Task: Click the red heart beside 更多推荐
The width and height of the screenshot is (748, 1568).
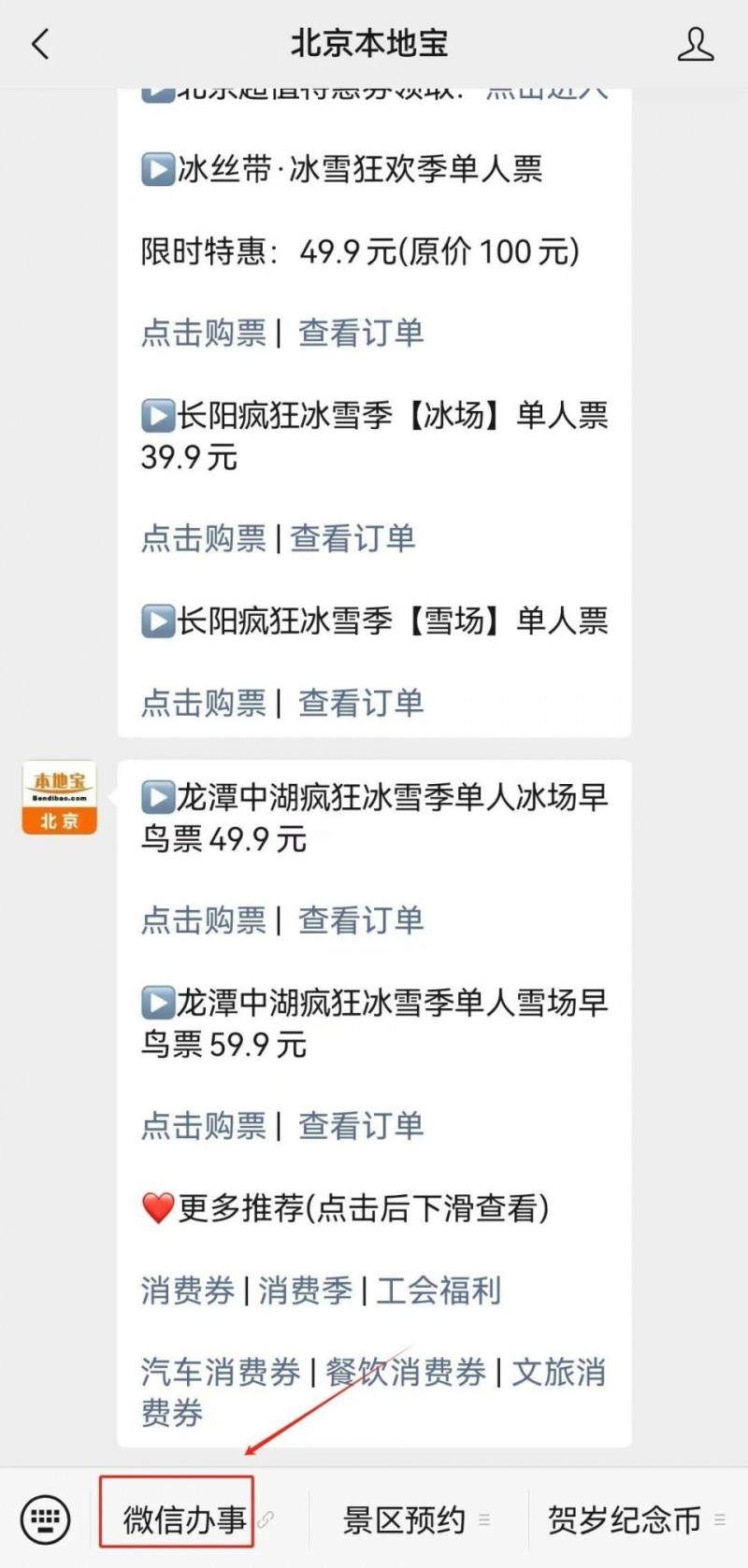Action: (156, 1208)
